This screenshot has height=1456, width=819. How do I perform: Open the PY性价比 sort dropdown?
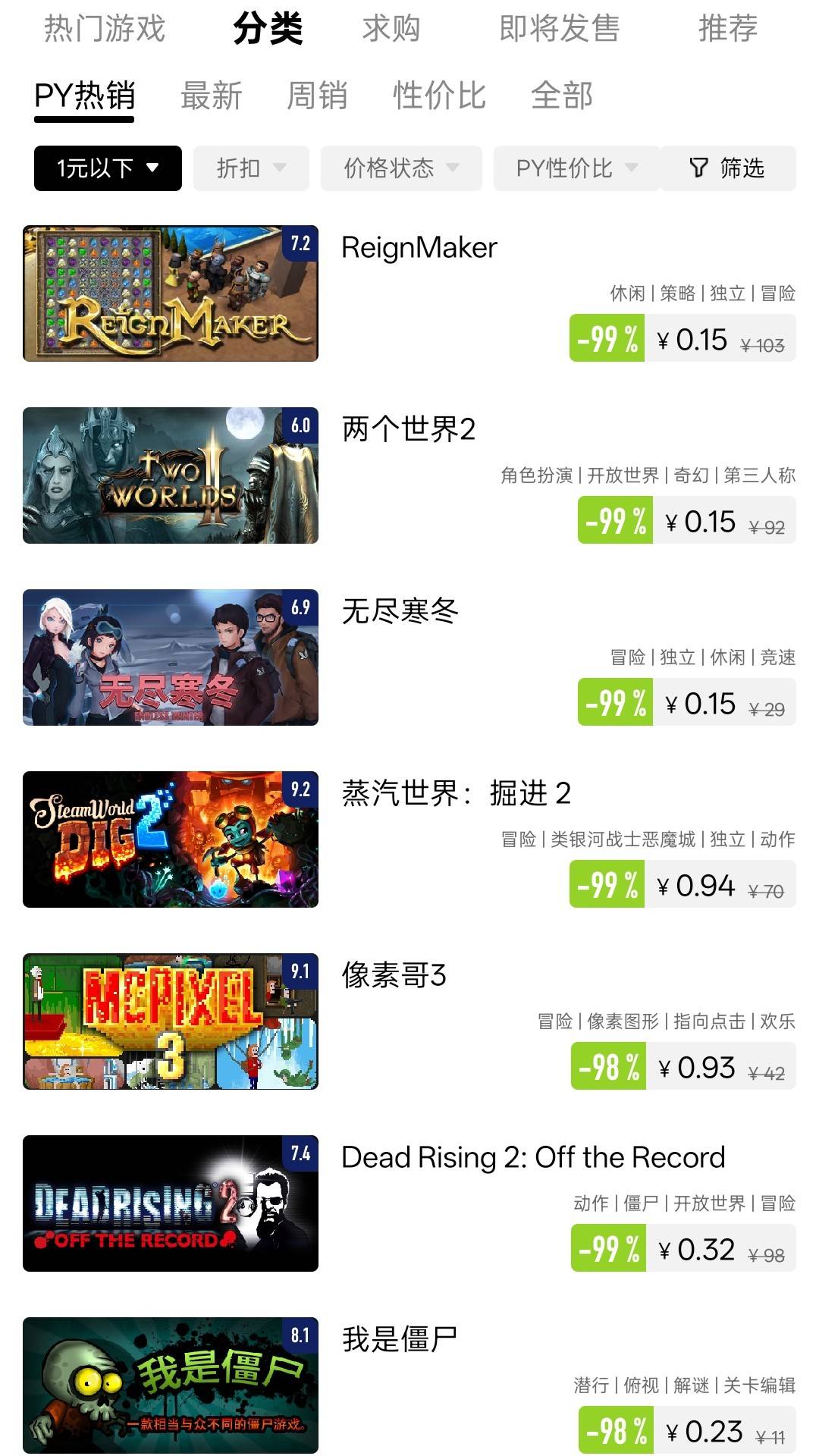tap(576, 168)
